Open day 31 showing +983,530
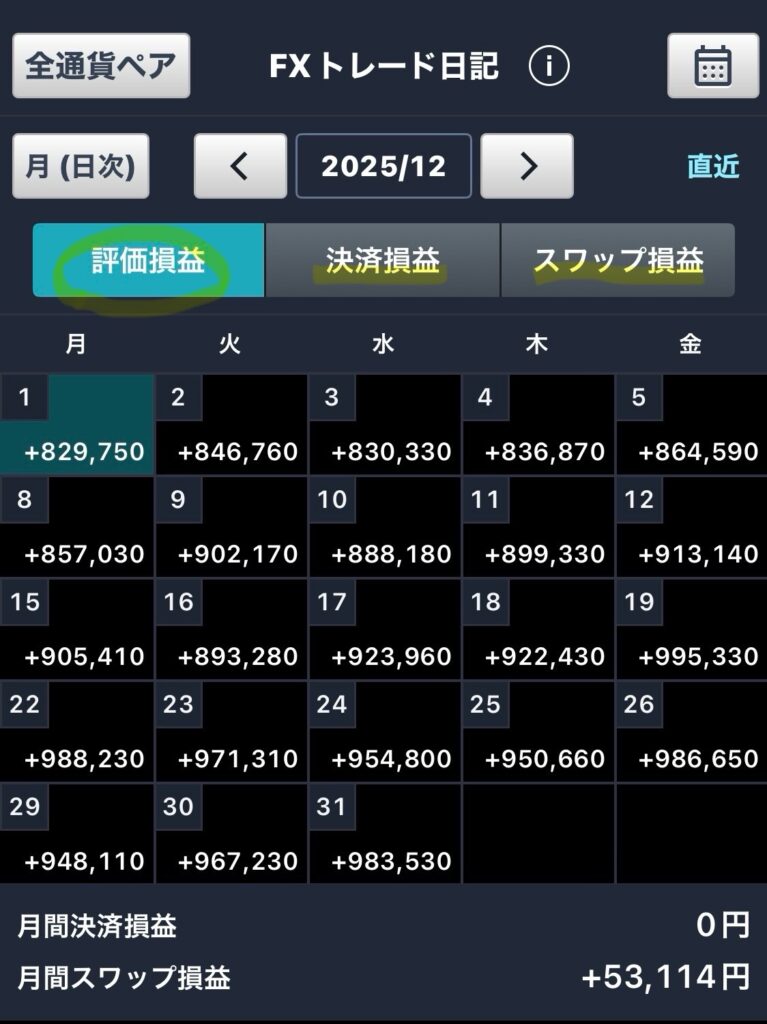Viewport: 767px width, 1024px height. pyautogui.click(x=384, y=833)
